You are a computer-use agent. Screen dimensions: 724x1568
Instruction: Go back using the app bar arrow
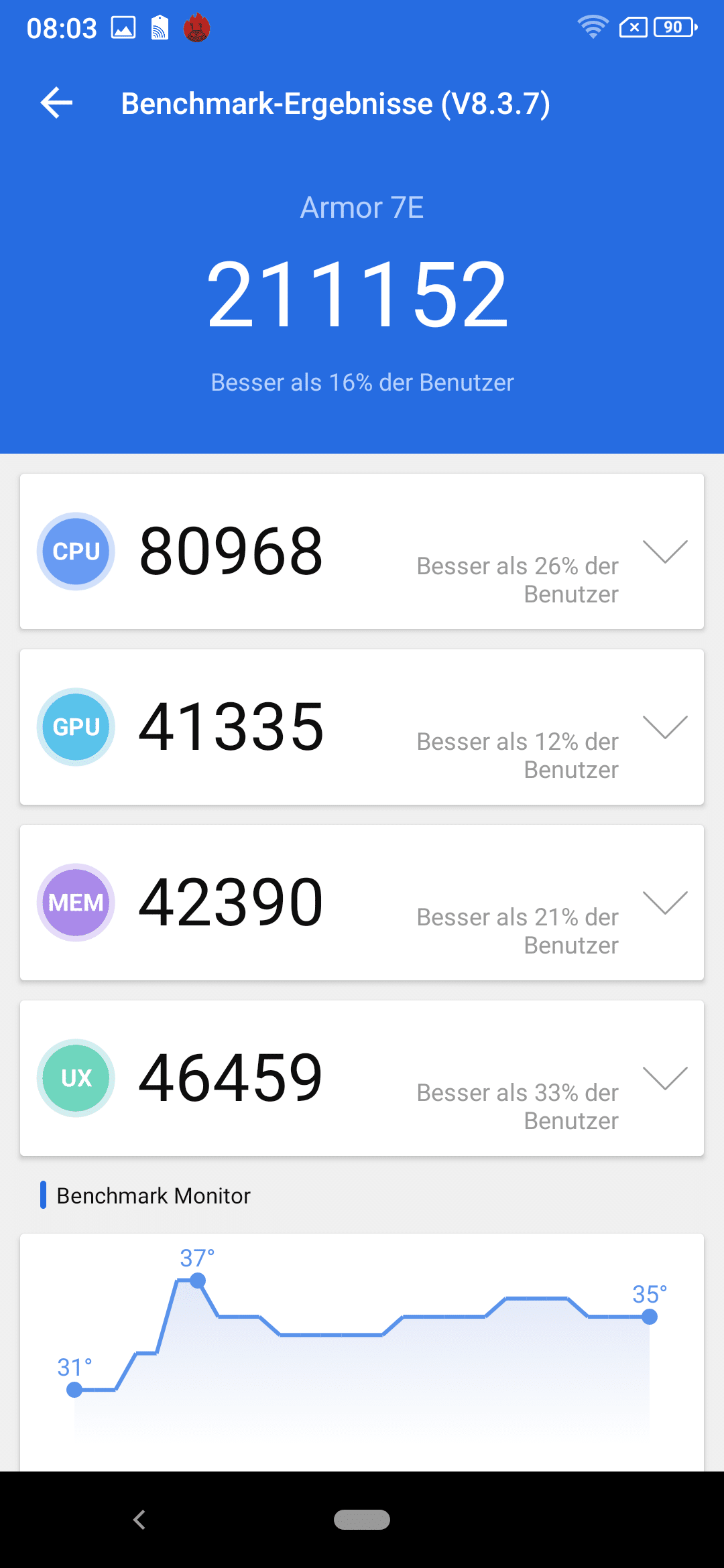[x=56, y=103]
